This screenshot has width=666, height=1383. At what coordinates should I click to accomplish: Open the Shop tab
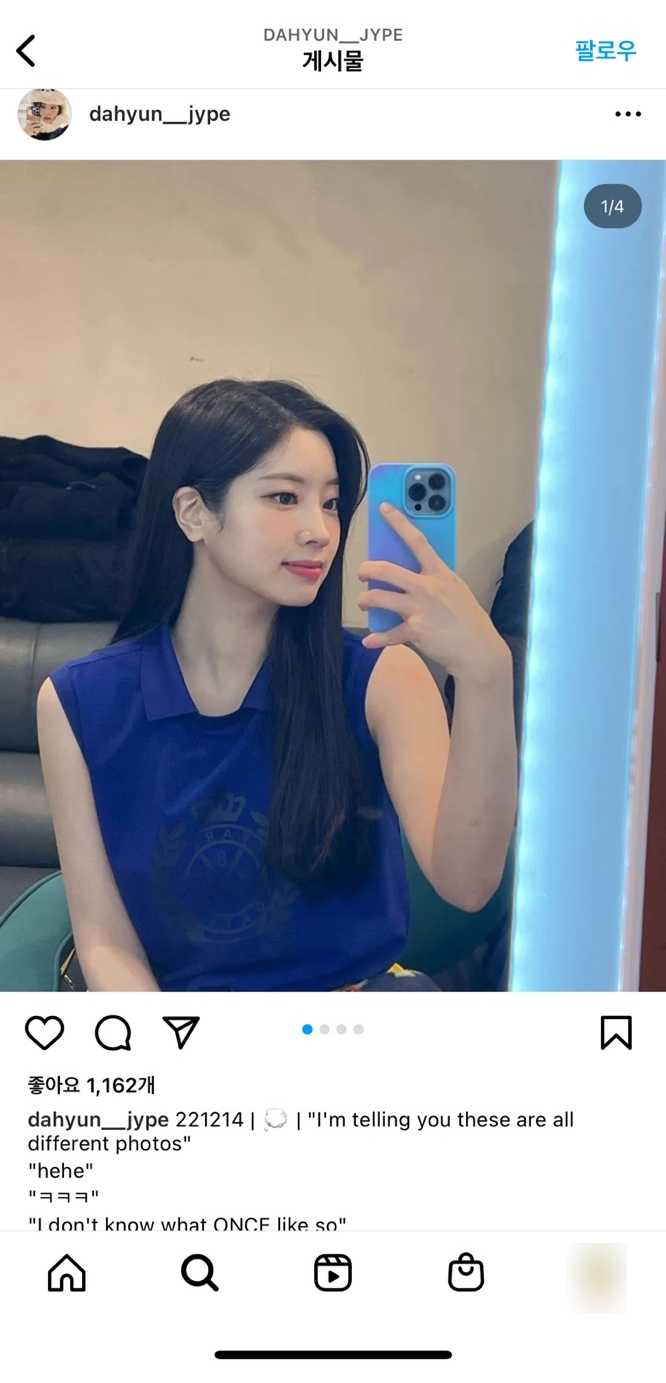[x=466, y=1274]
